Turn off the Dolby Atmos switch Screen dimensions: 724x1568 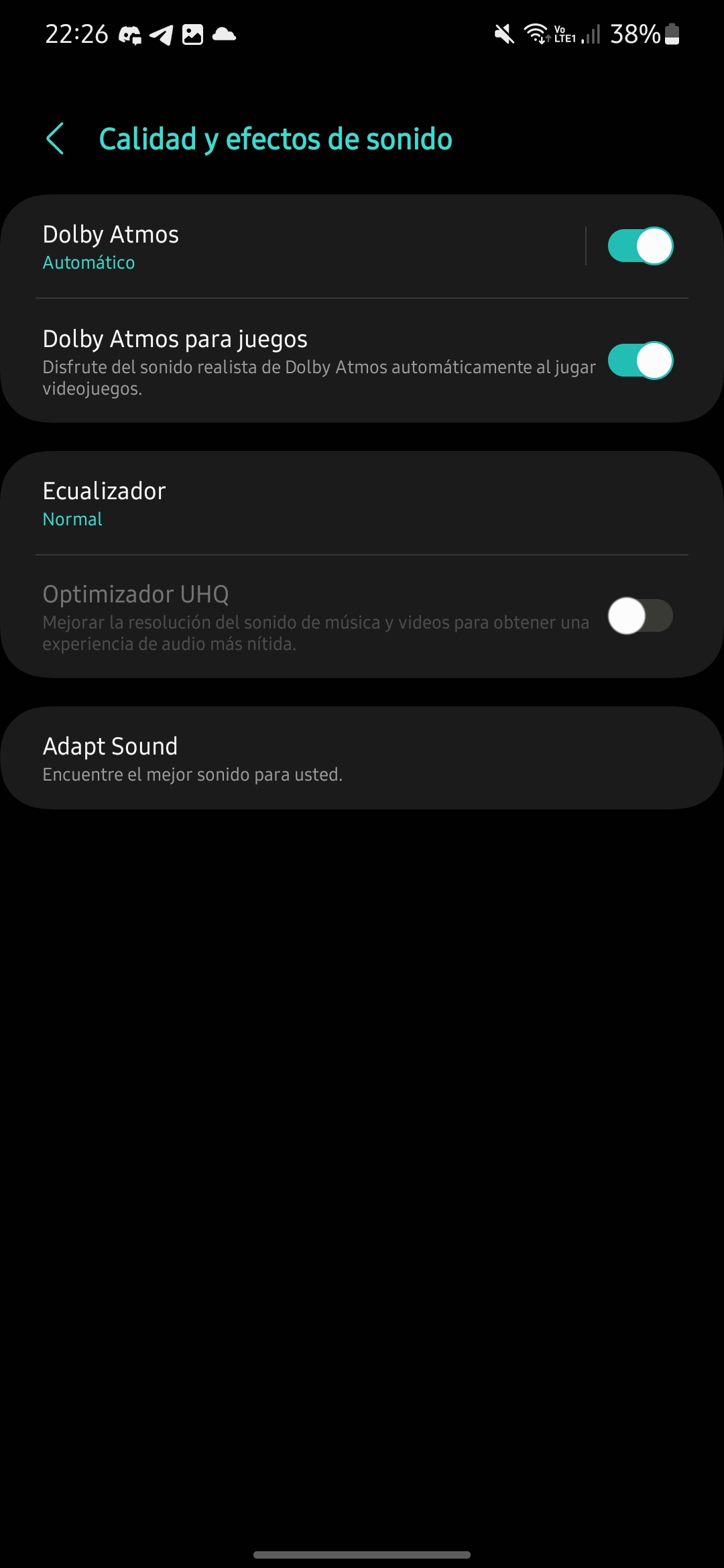tap(640, 247)
